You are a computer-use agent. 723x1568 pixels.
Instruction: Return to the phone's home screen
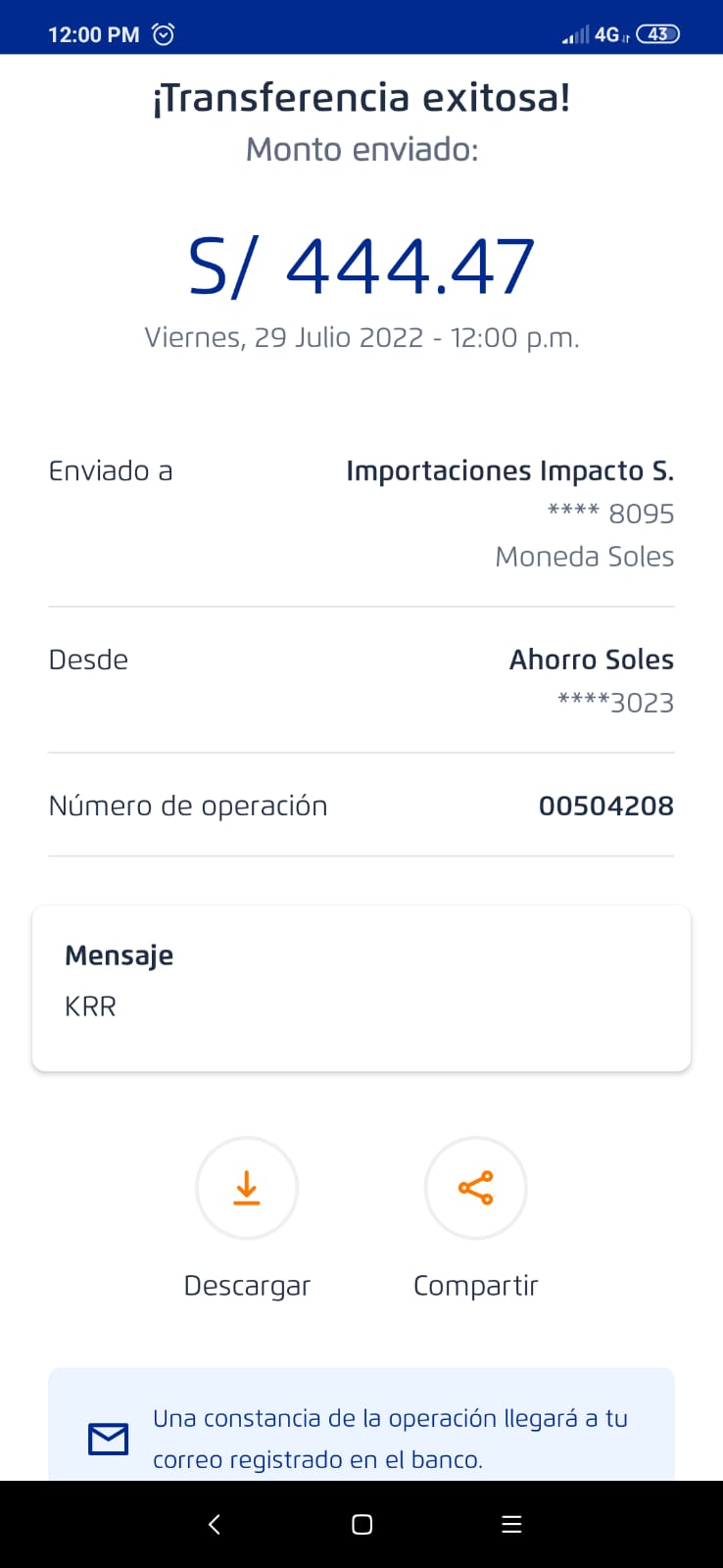point(361,1524)
